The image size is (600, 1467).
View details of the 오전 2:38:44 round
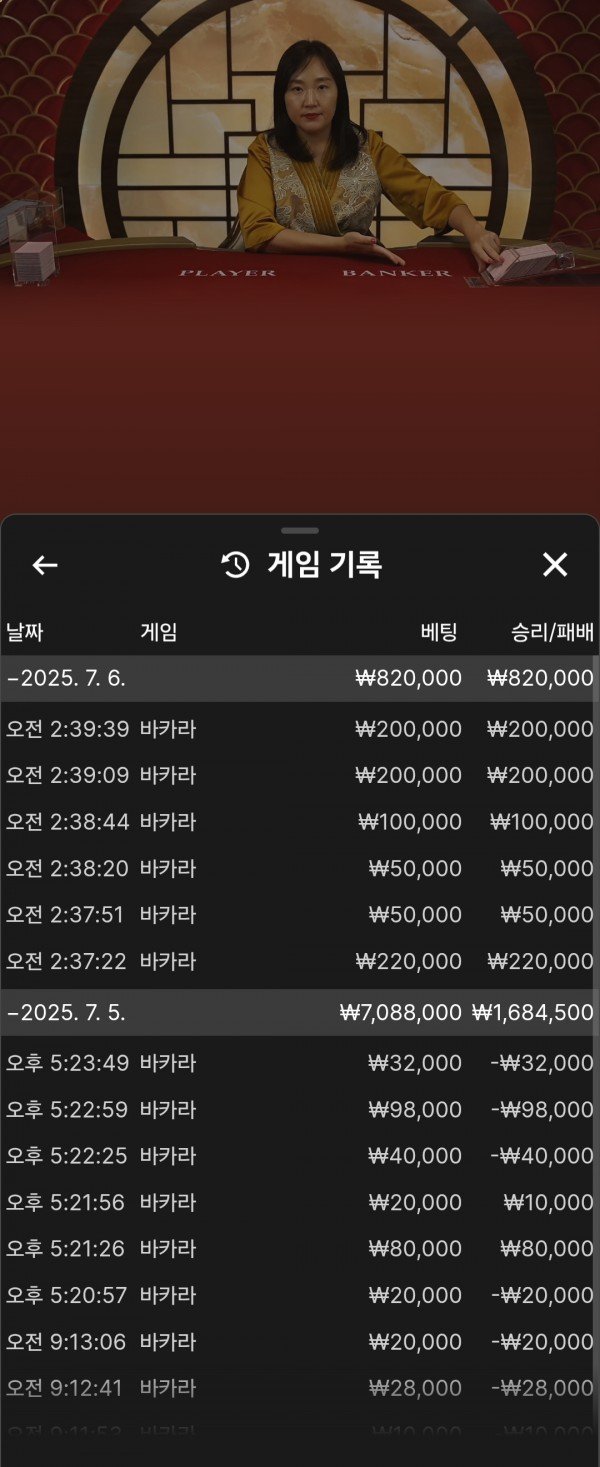click(x=300, y=822)
